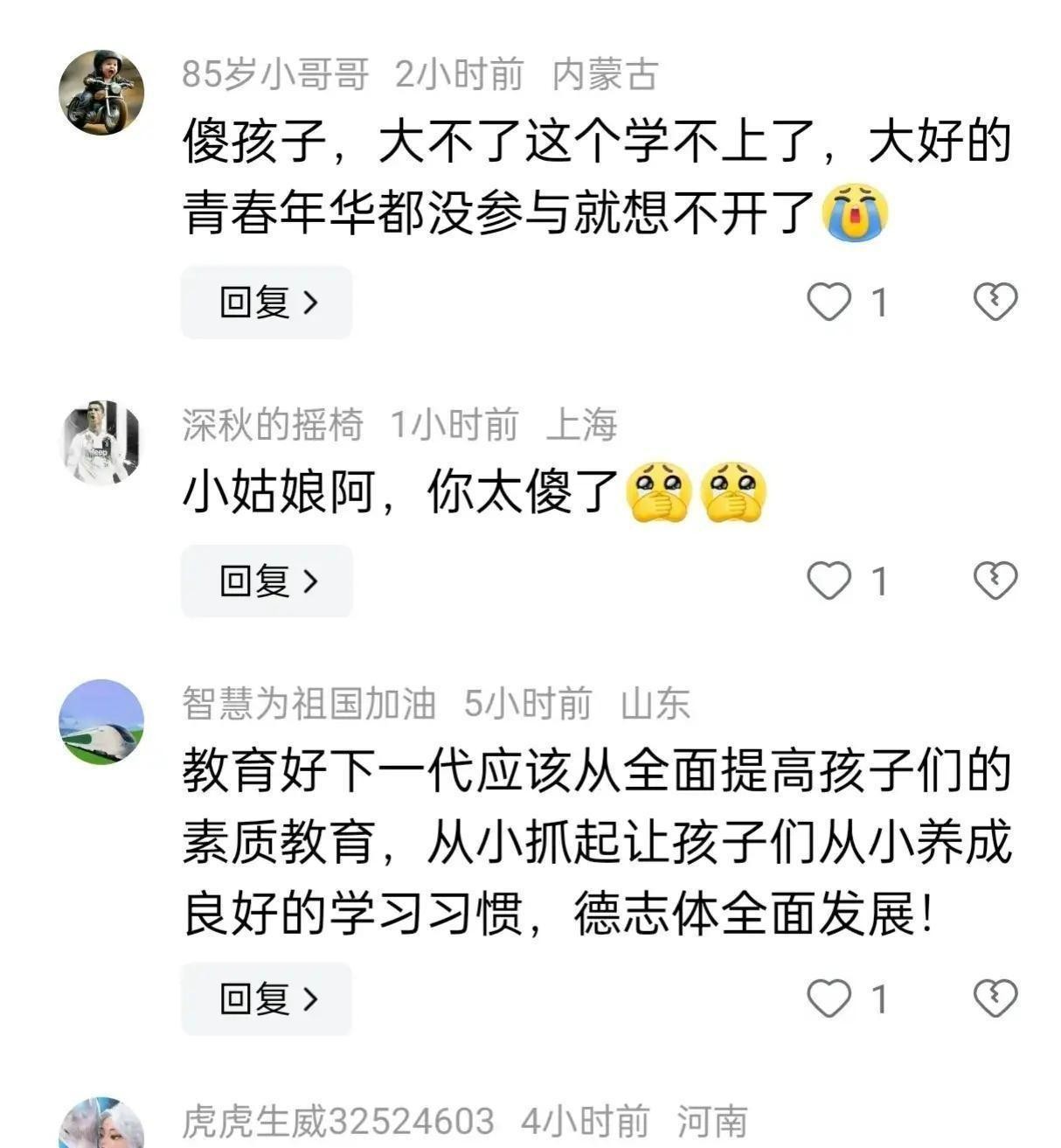Open username 虎虎生威32524603
The image size is (1061, 1148).
337,1121
